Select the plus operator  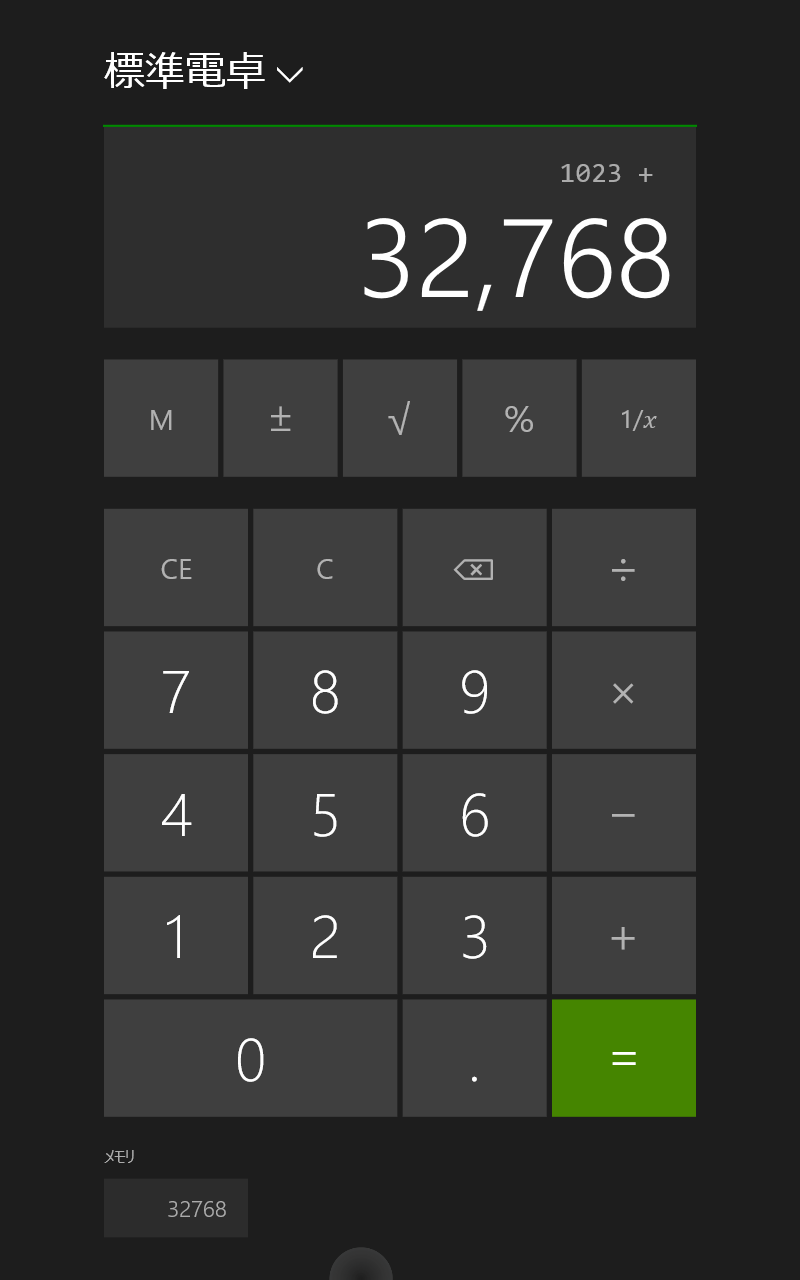pyautogui.click(x=624, y=936)
